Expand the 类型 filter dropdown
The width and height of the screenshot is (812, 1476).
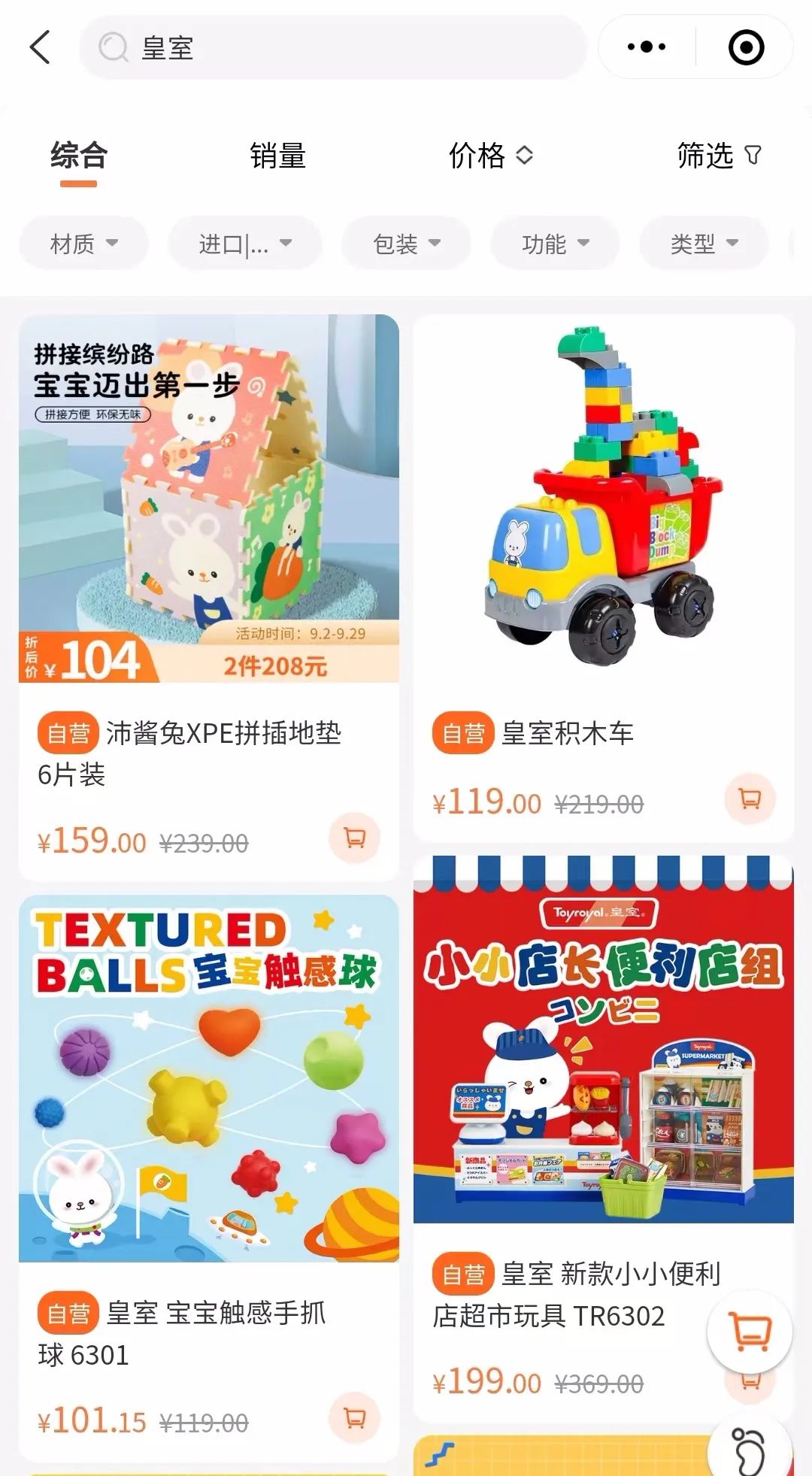point(702,242)
